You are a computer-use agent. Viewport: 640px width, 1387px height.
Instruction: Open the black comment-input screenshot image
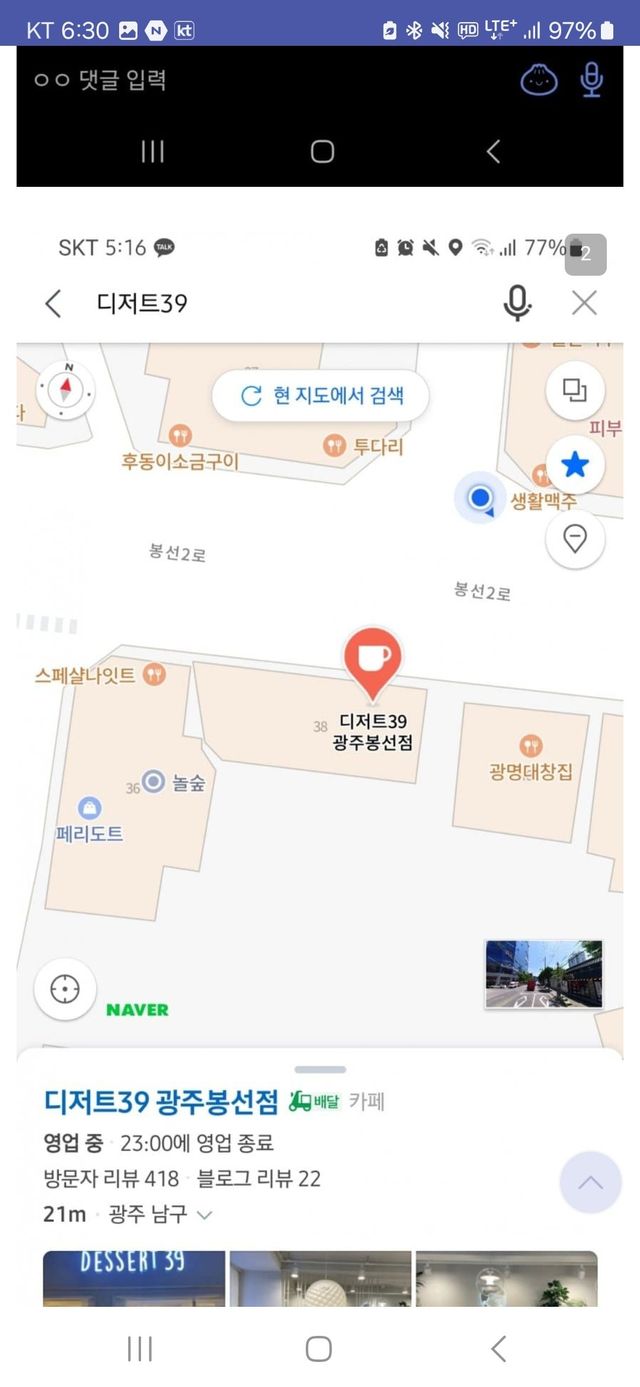320,115
